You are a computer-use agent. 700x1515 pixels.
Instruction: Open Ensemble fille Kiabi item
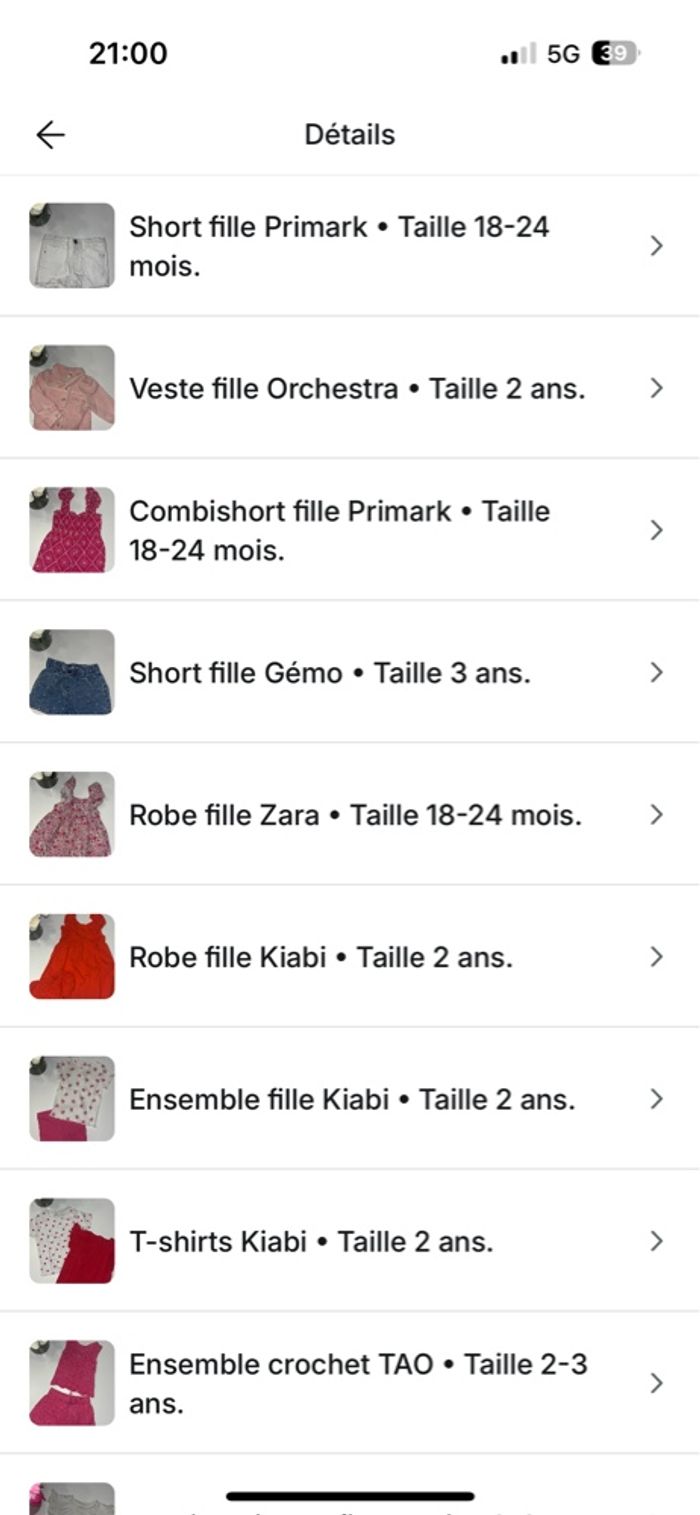[352, 1099]
